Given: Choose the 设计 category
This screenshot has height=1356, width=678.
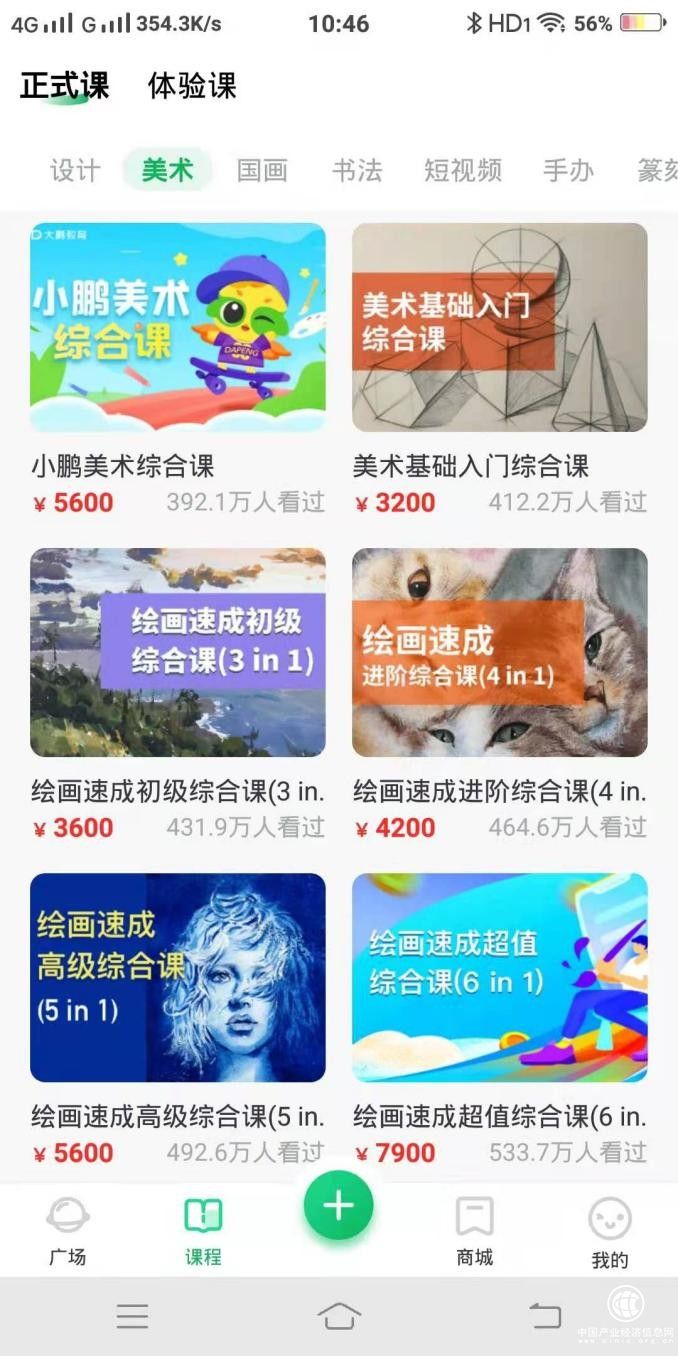Looking at the screenshot, I should pyautogui.click(x=75, y=171).
